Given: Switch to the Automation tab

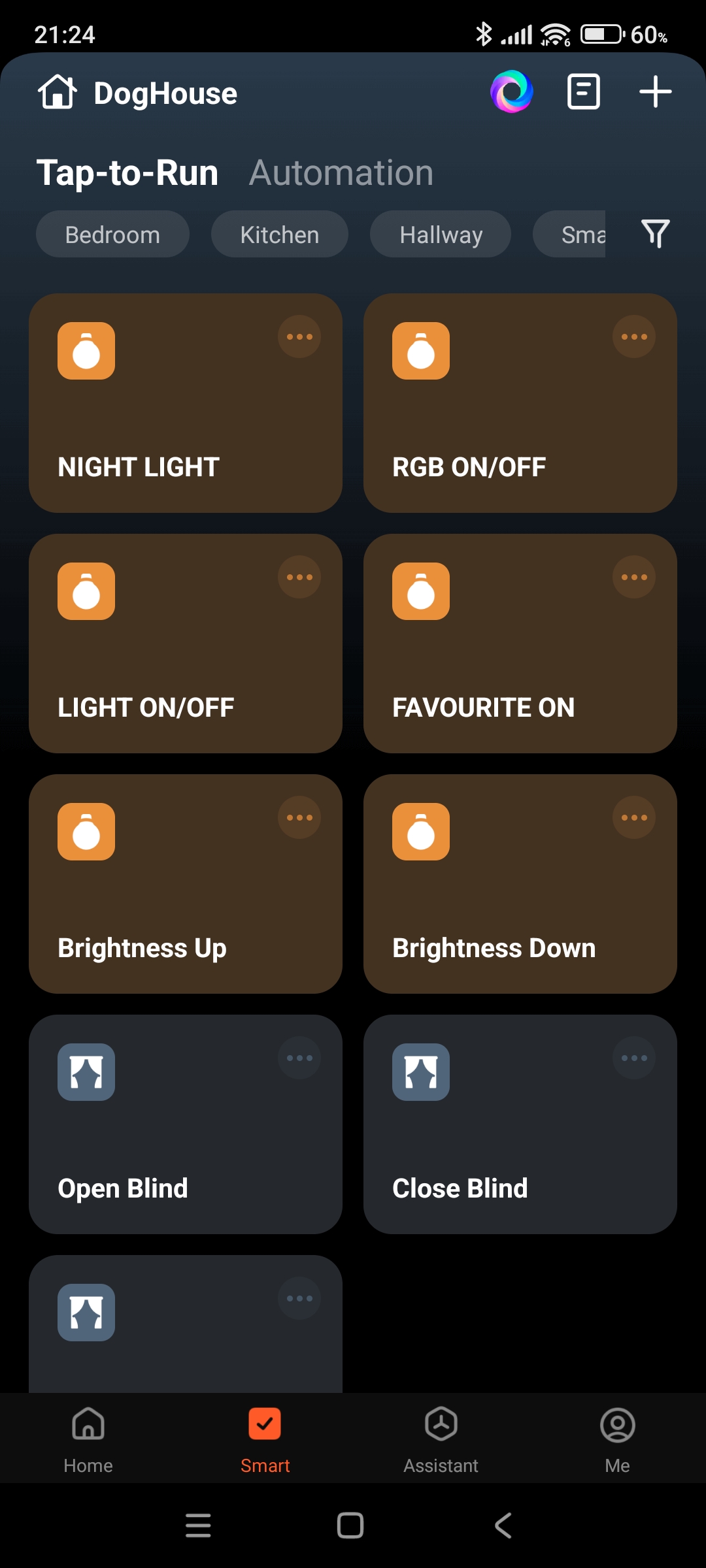Looking at the screenshot, I should tap(341, 173).
